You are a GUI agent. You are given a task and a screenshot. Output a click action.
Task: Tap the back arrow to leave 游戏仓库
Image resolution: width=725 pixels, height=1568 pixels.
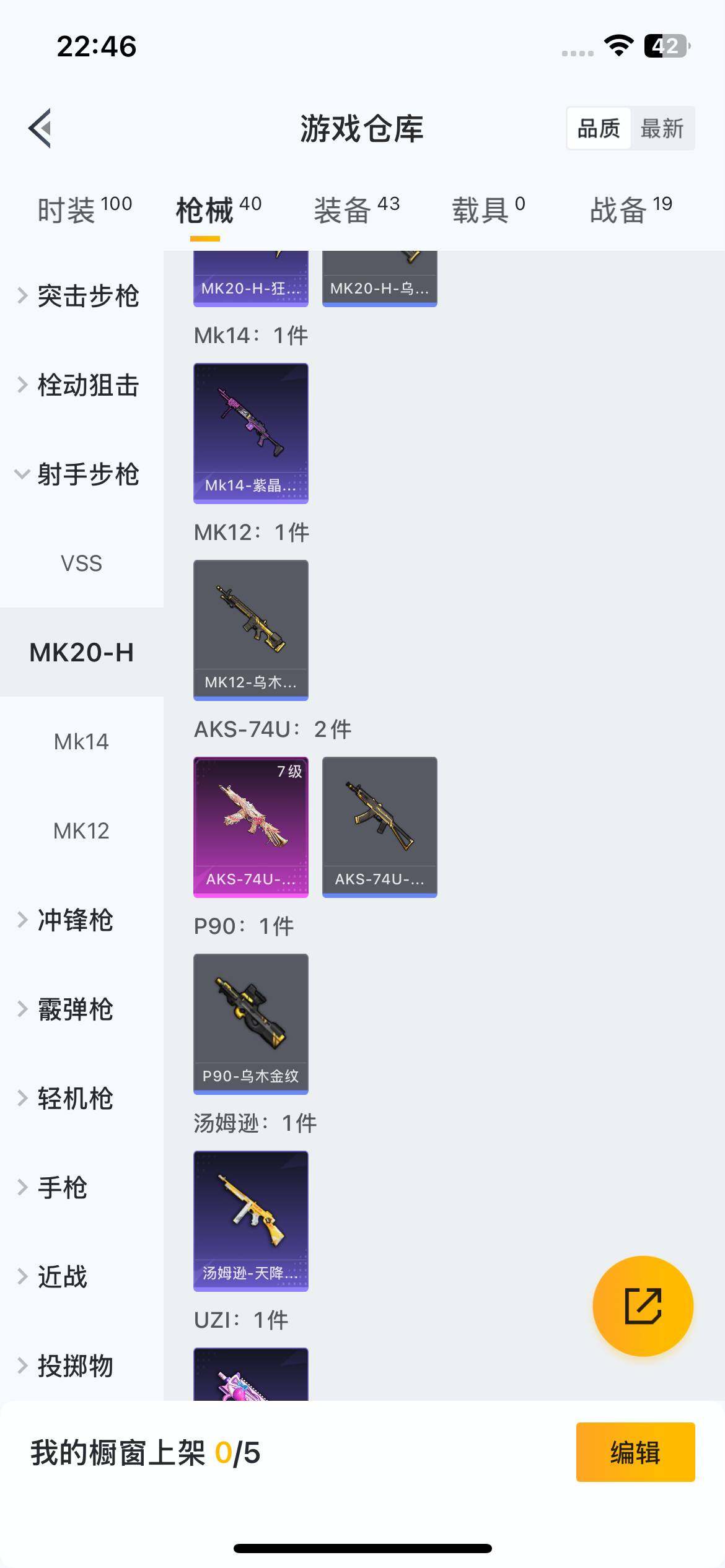(x=40, y=128)
